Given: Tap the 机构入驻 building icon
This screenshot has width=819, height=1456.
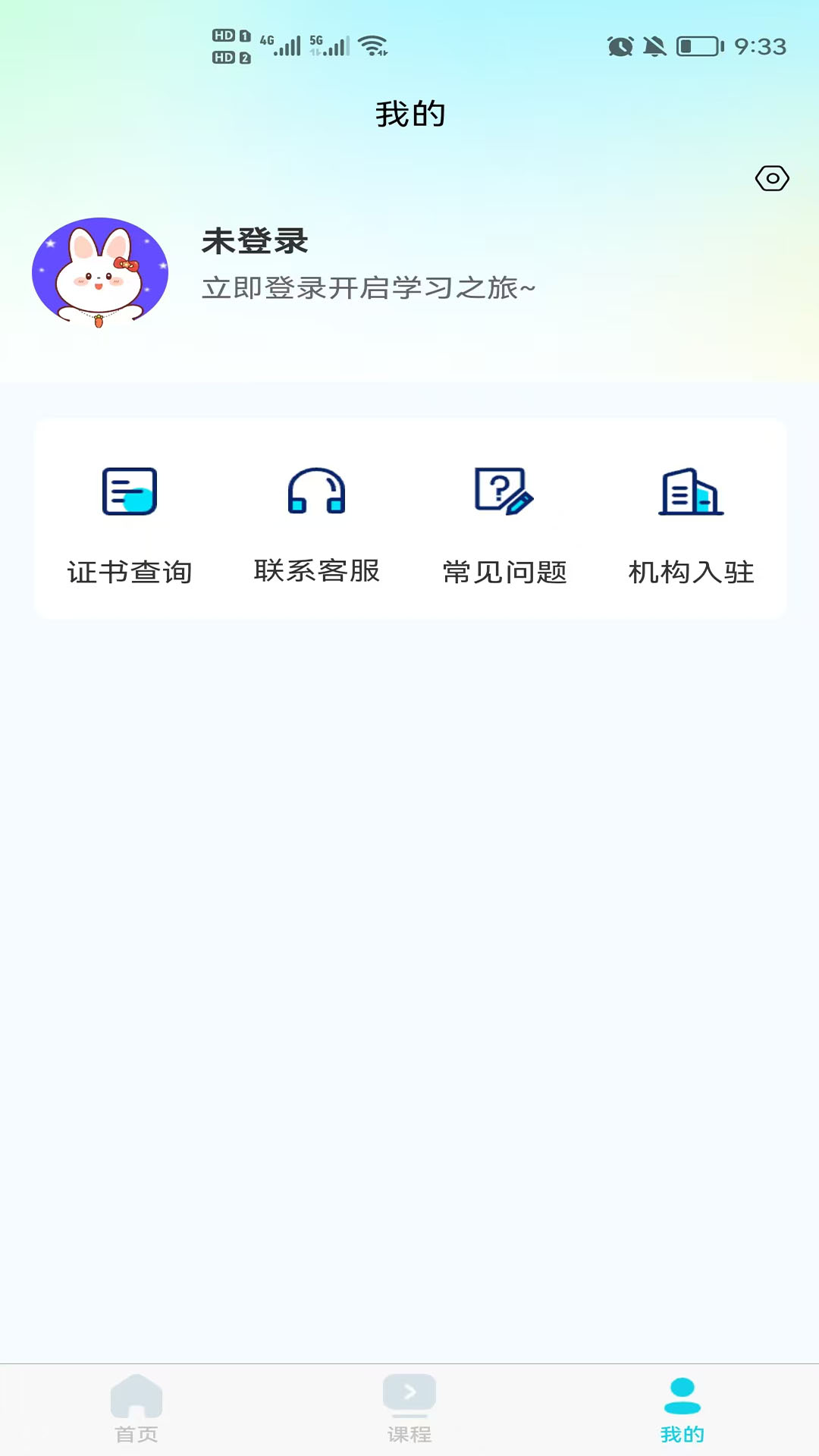Looking at the screenshot, I should (x=690, y=493).
